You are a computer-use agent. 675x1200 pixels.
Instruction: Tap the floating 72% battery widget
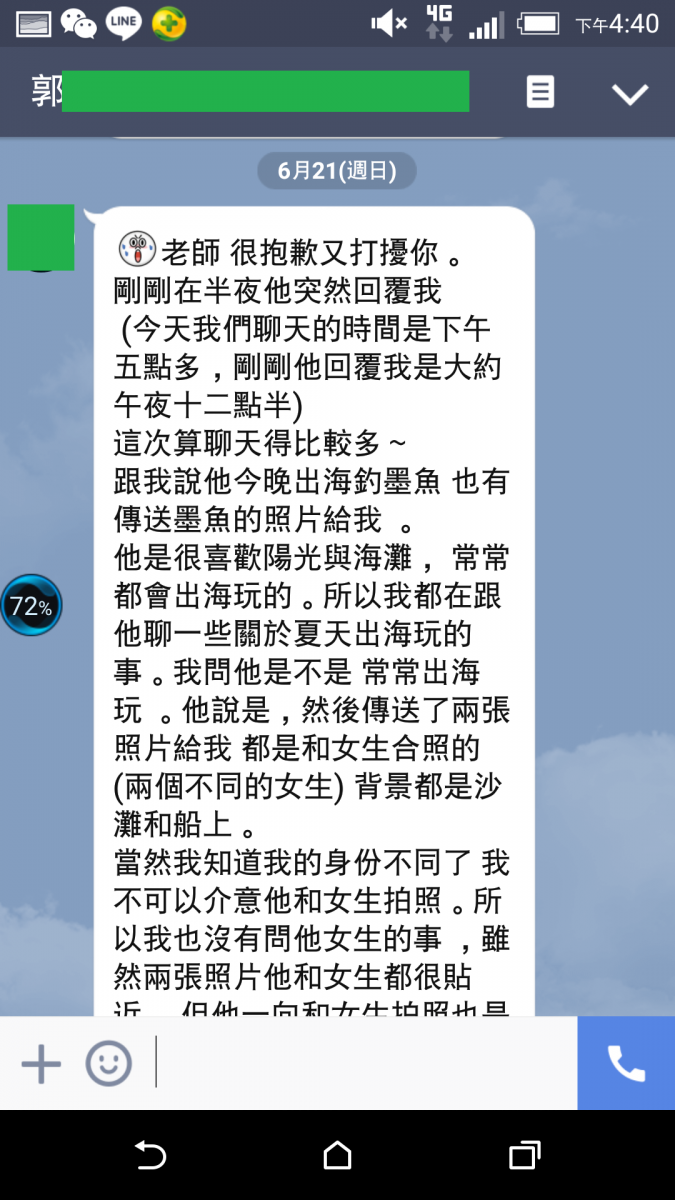tap(31, 605)
